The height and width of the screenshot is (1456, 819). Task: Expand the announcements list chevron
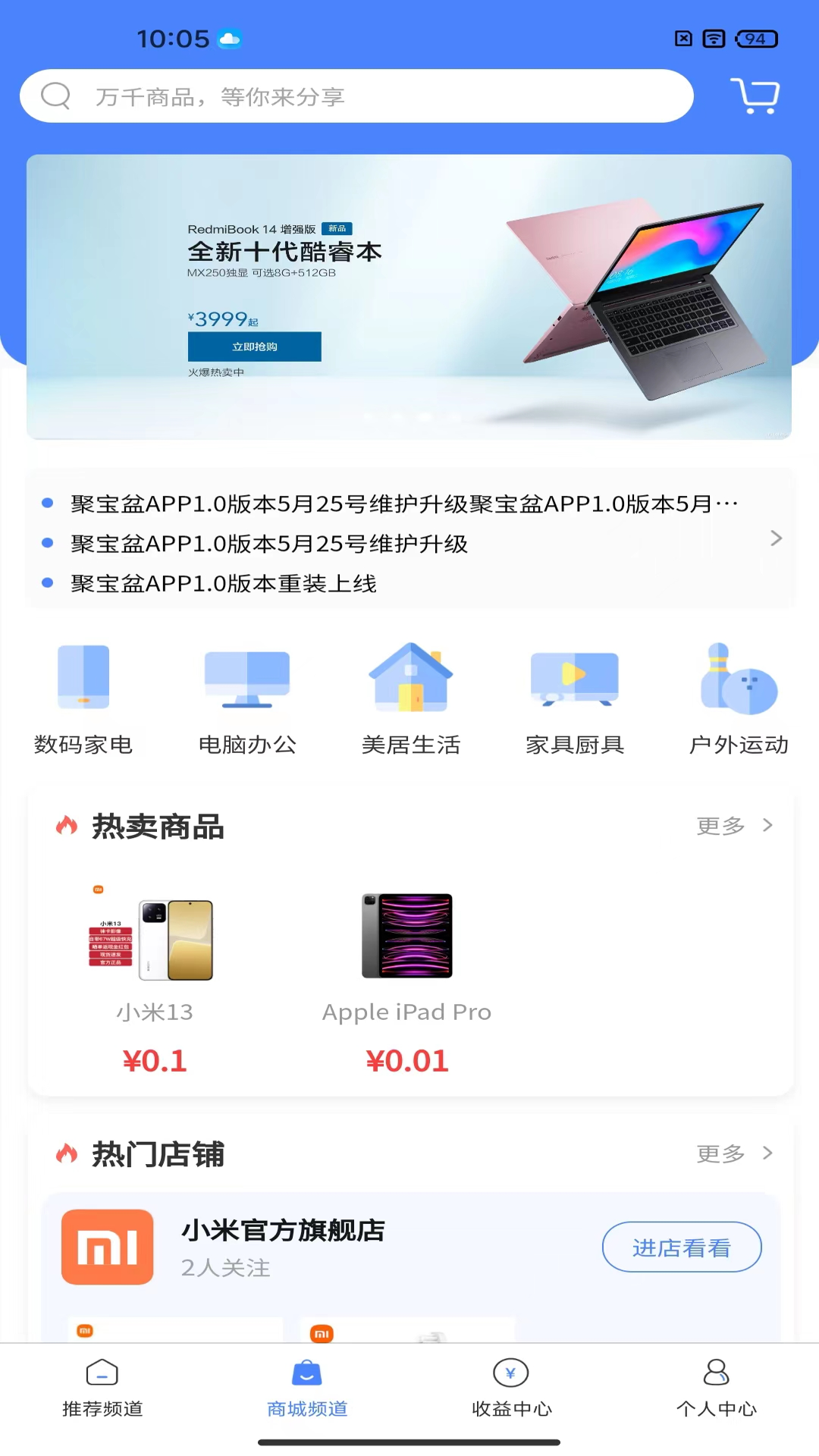[x=777, y=538]
